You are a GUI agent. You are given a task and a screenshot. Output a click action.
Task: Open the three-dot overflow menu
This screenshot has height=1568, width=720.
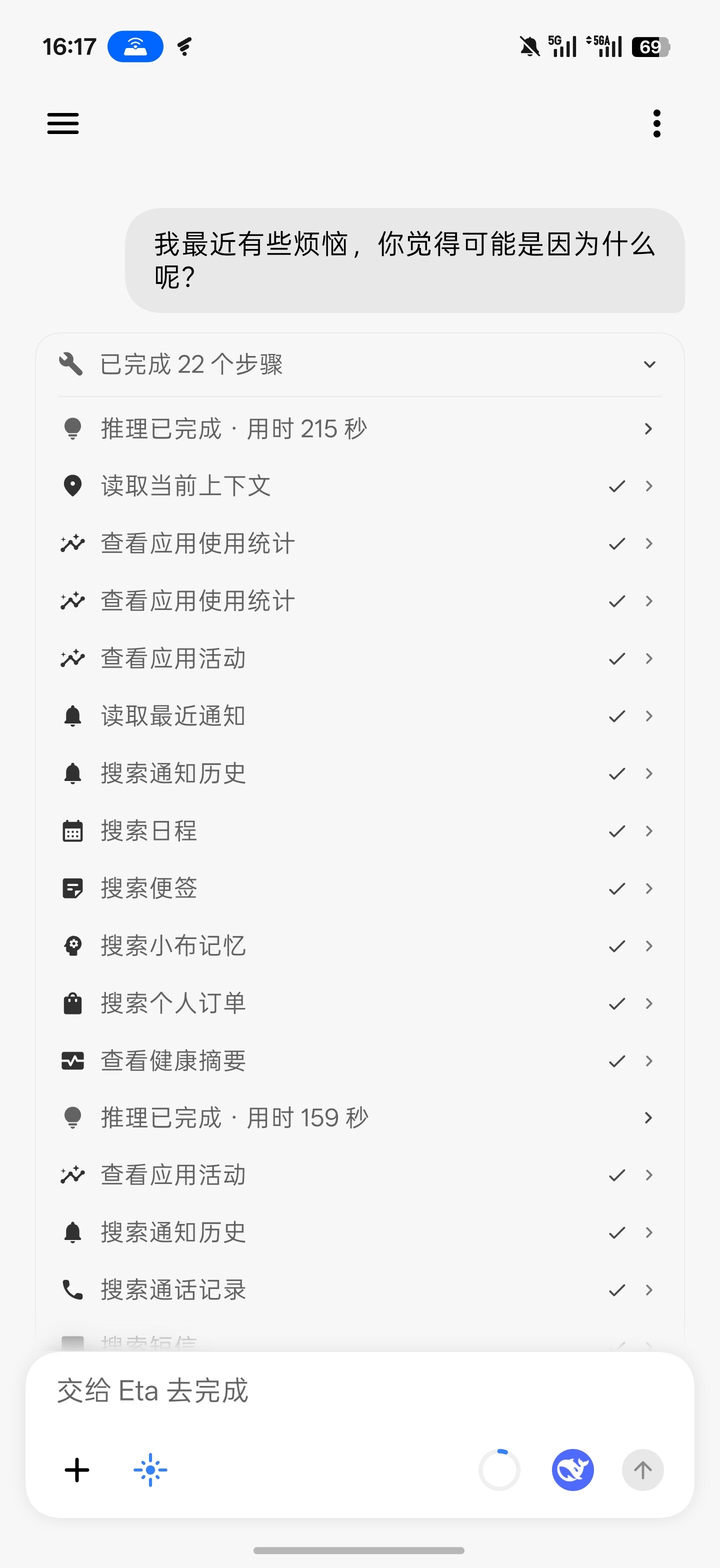[656, 123]
